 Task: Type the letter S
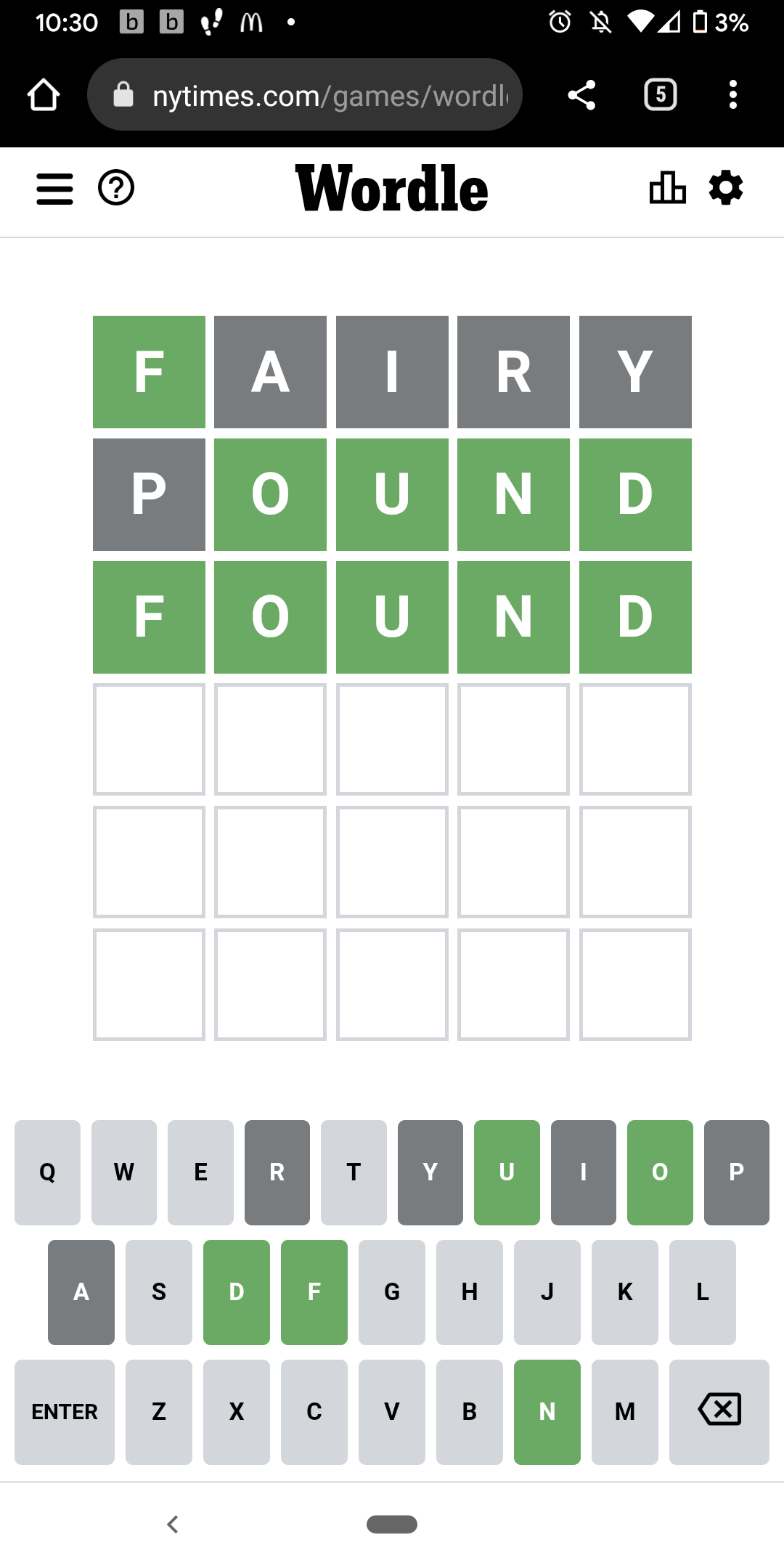coord(158,1292)
